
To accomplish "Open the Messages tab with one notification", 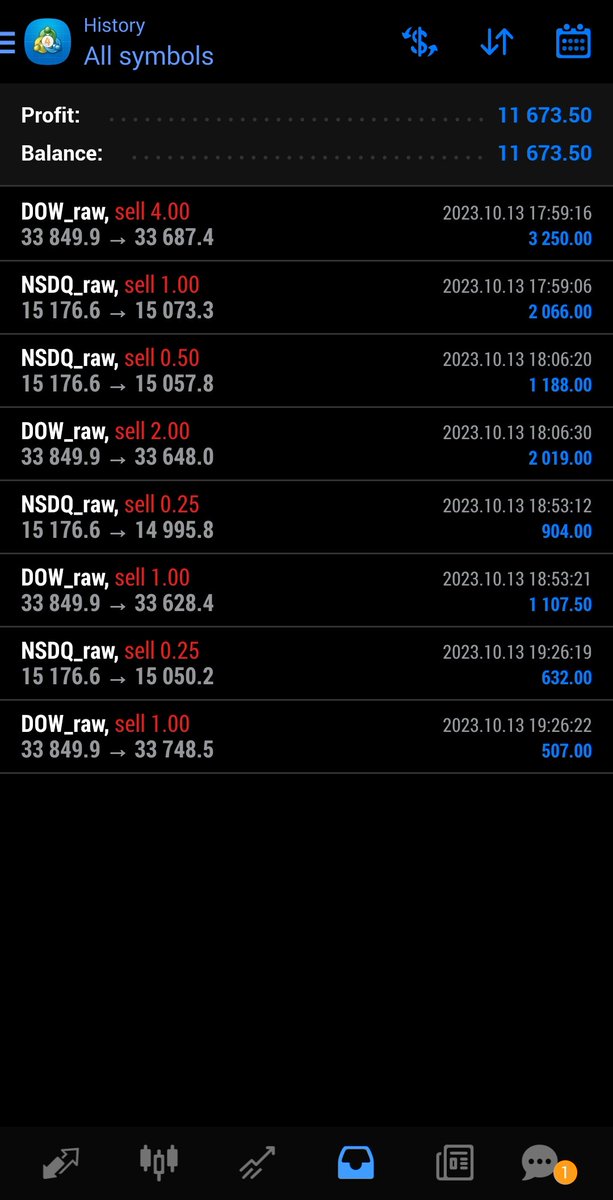I will tap(541, 1163).
